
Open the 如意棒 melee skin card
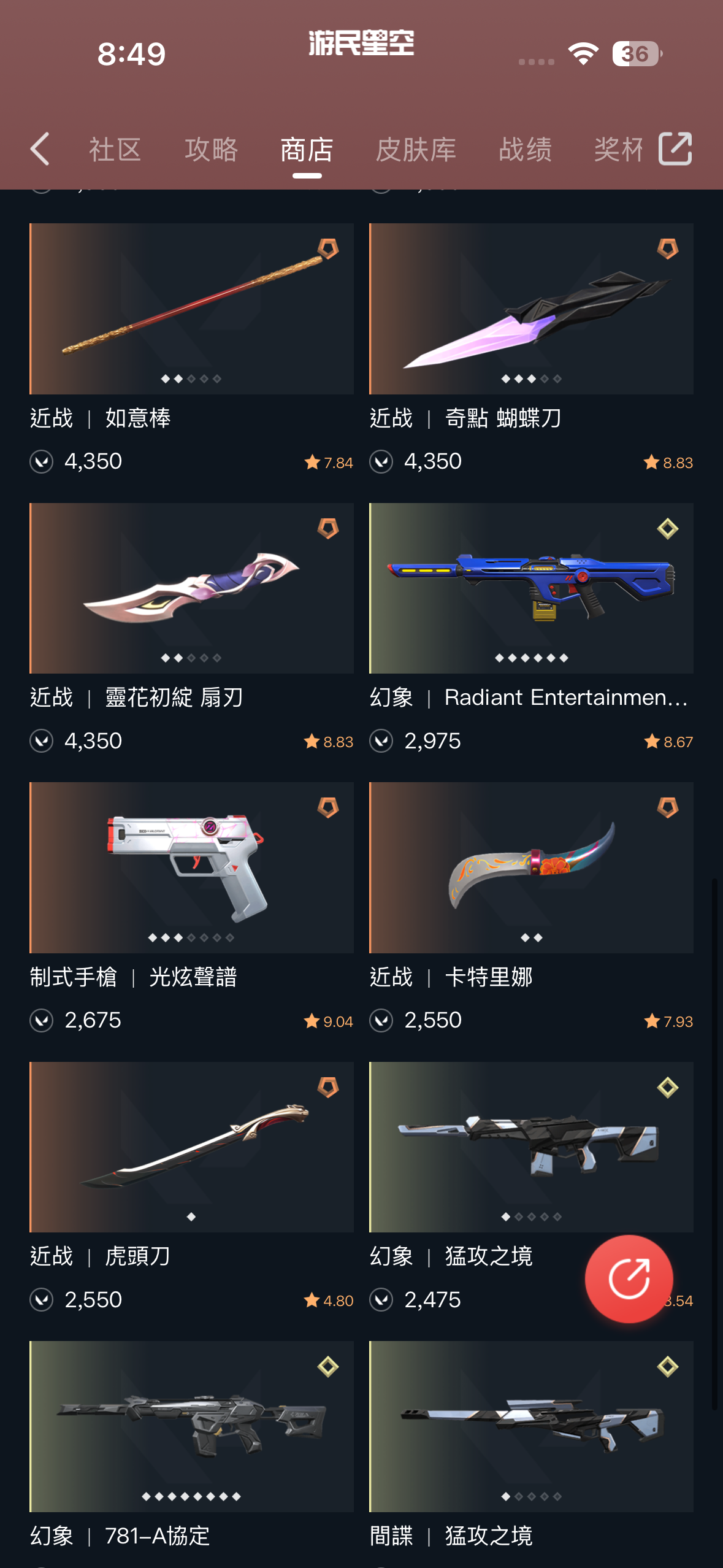(191, 309)
